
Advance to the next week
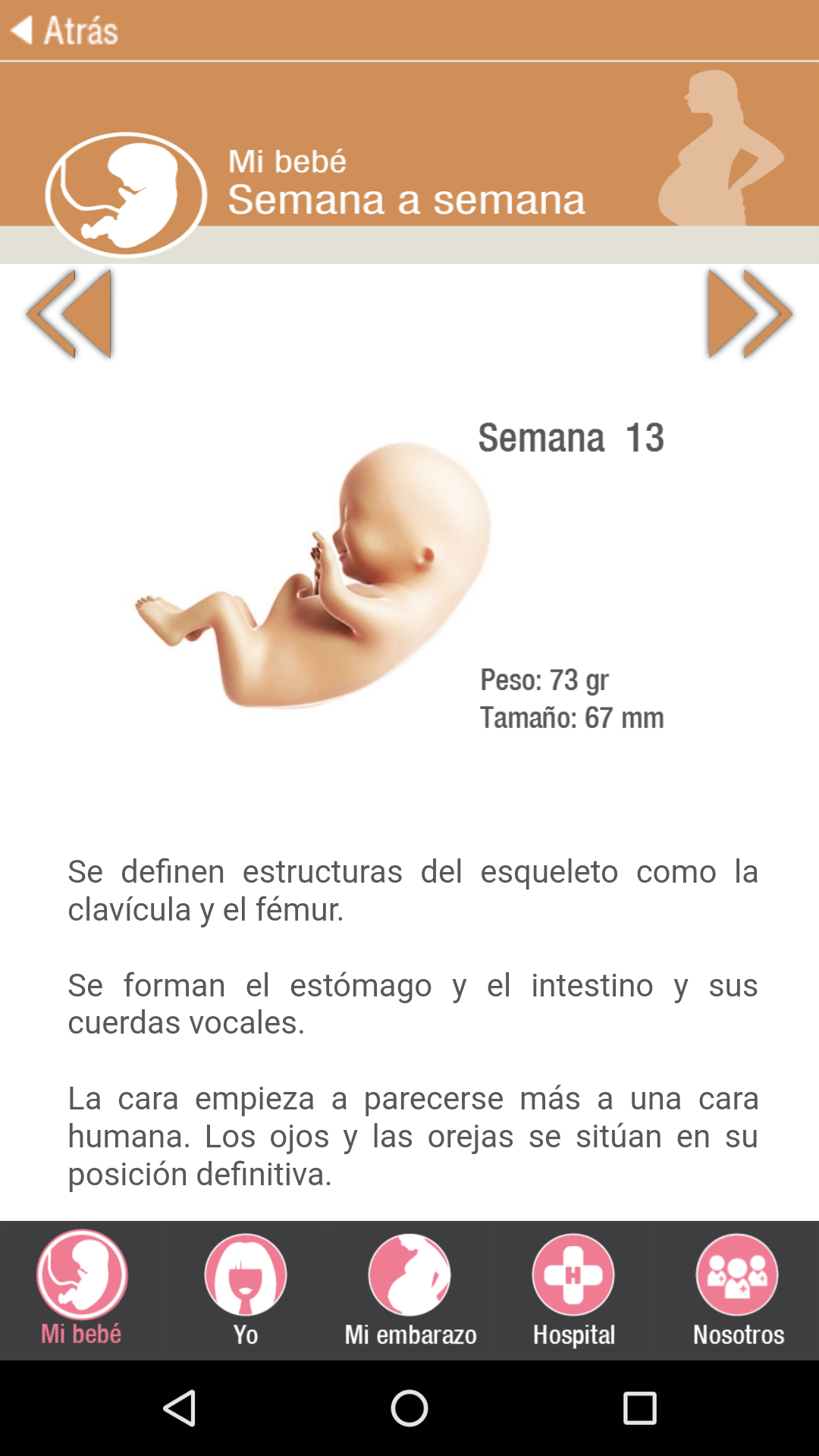[x=749, y=313]
